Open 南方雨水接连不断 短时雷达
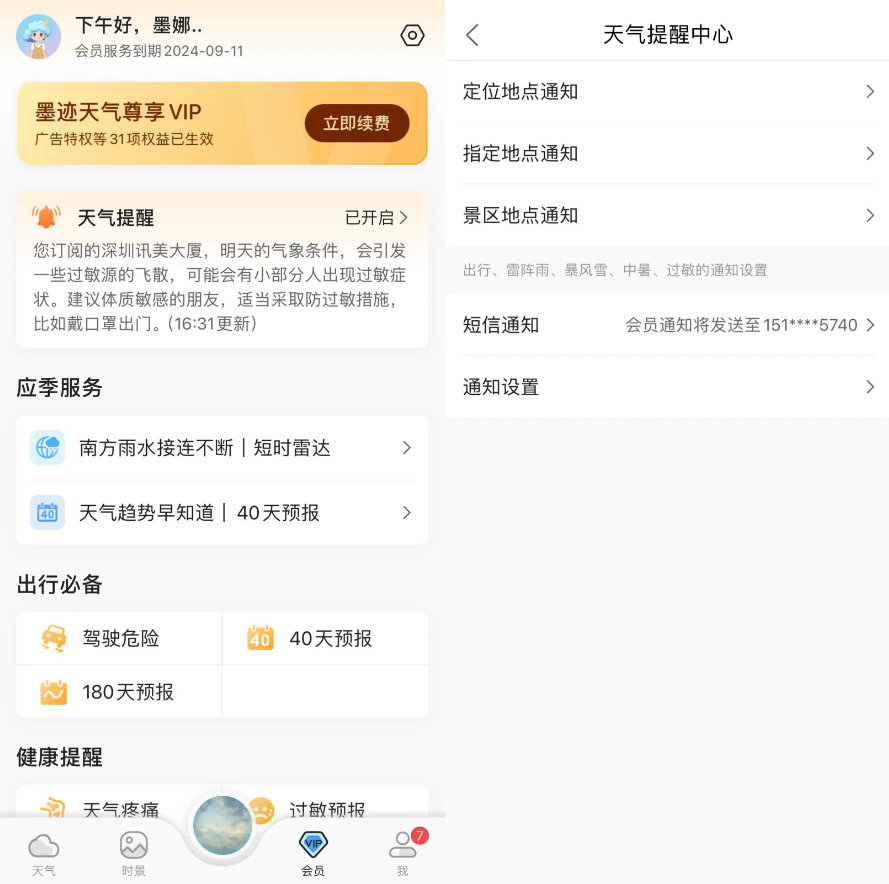 tap(222, 448)
